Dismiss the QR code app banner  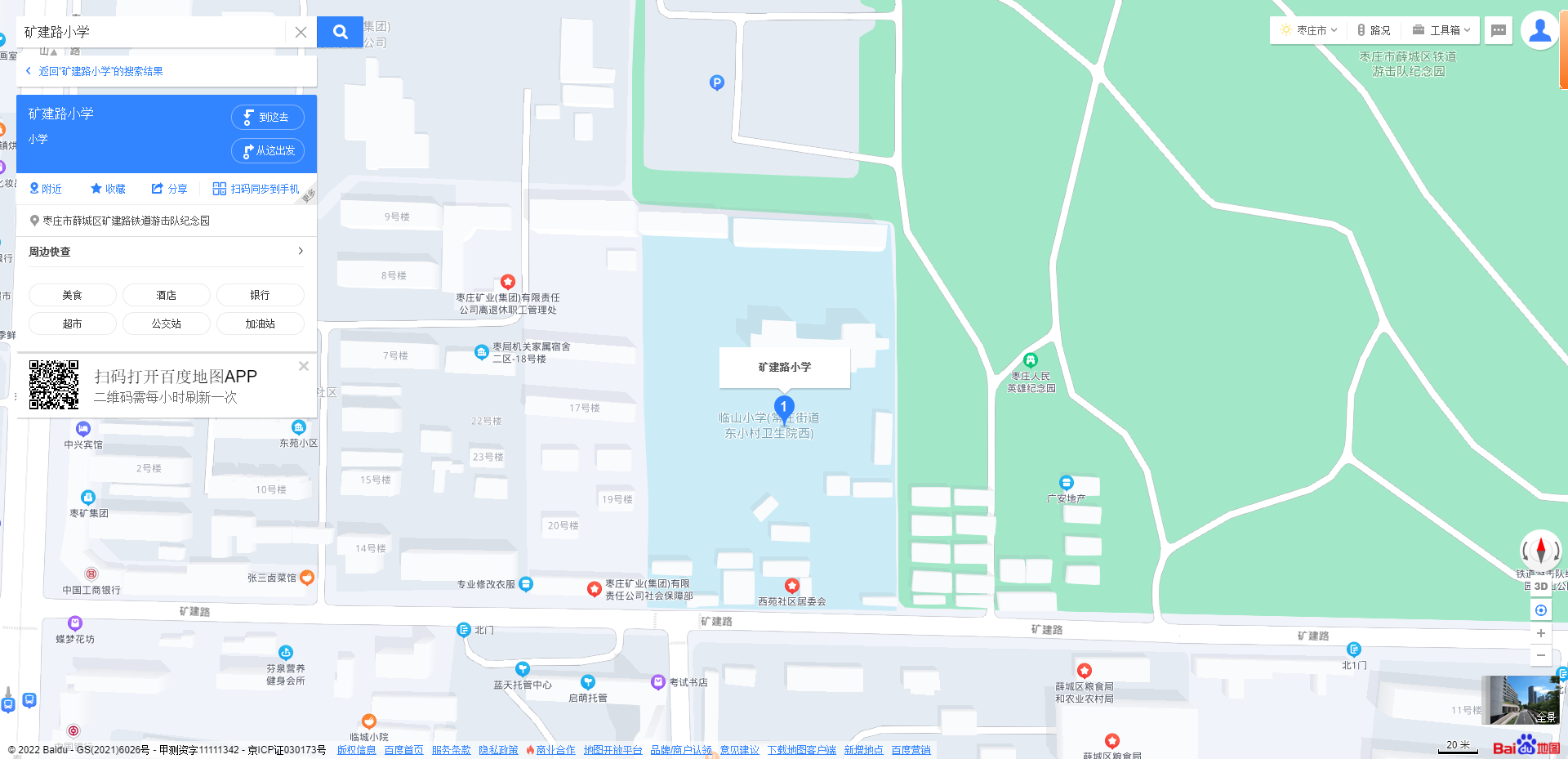[304, 366]
